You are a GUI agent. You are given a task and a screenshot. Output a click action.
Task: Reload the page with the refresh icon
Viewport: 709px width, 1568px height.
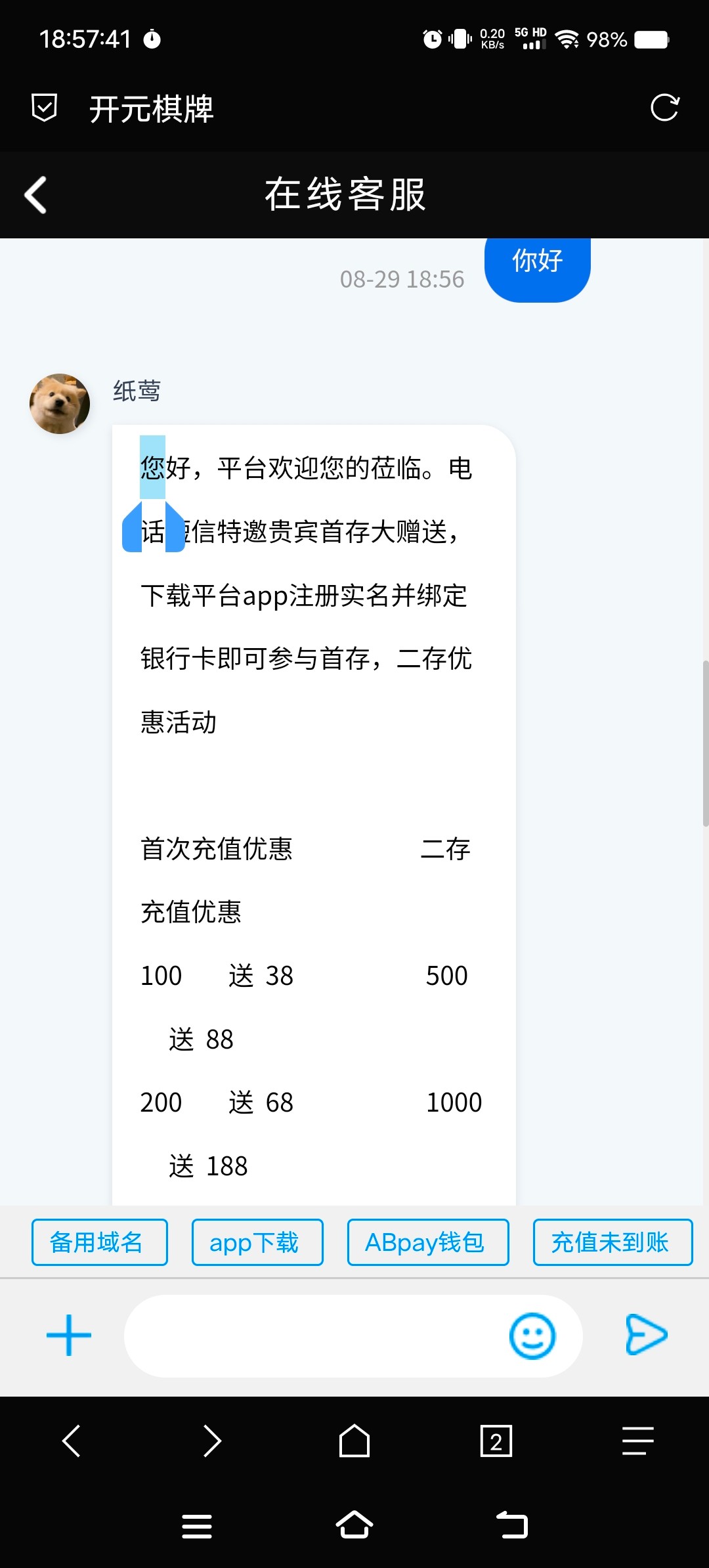(x=664, y=108)
